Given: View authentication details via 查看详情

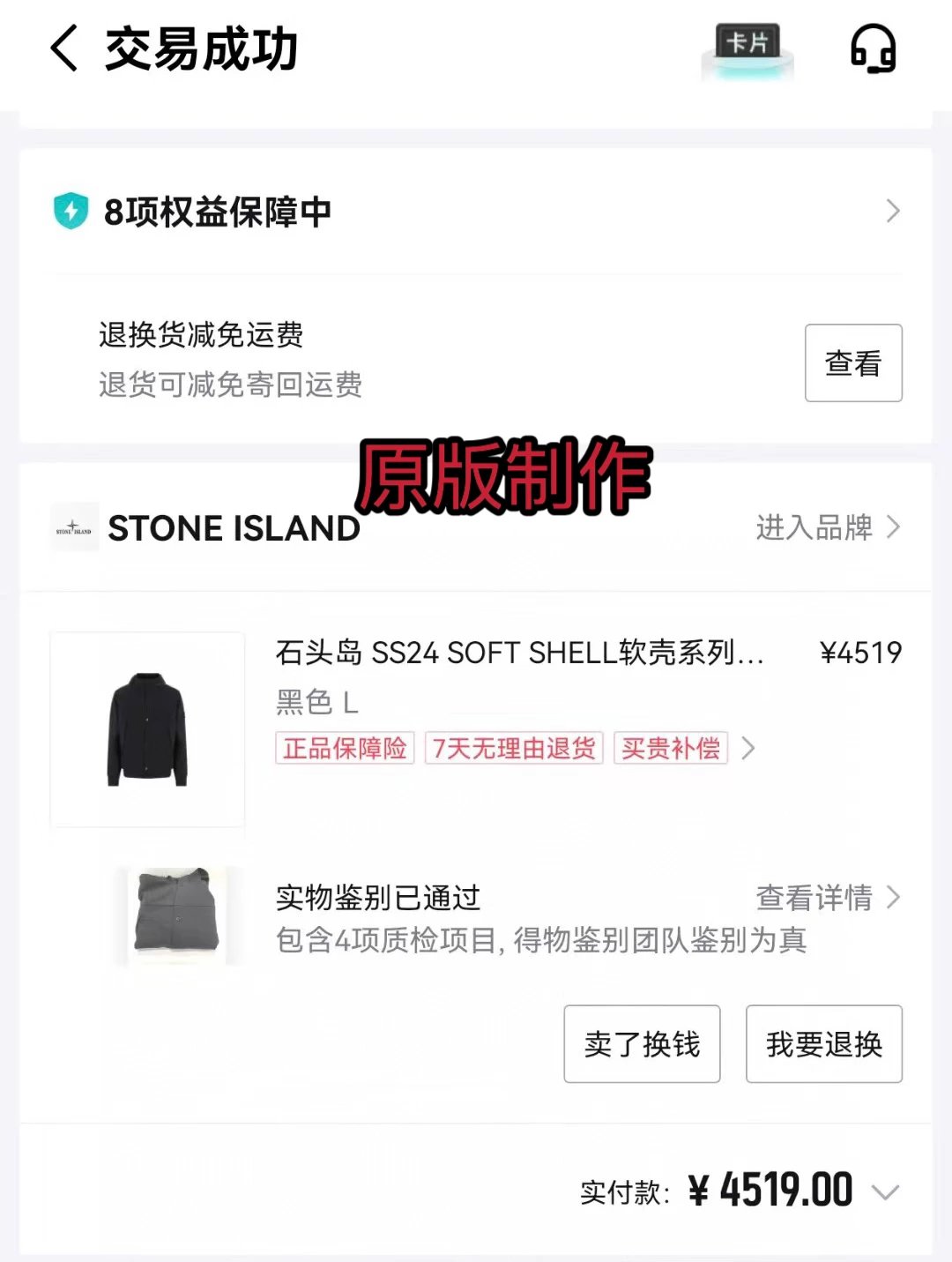Looking at the screenshot, I should [x=827, y=898].
